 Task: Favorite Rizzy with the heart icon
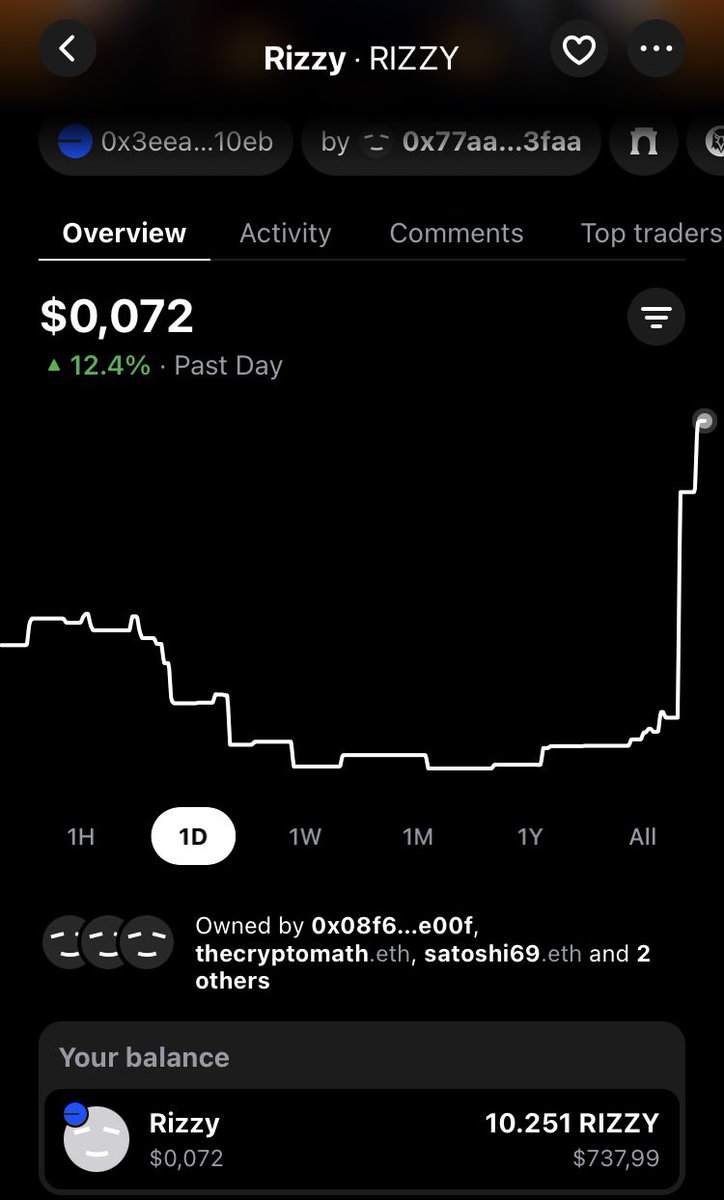click(579, 50)
